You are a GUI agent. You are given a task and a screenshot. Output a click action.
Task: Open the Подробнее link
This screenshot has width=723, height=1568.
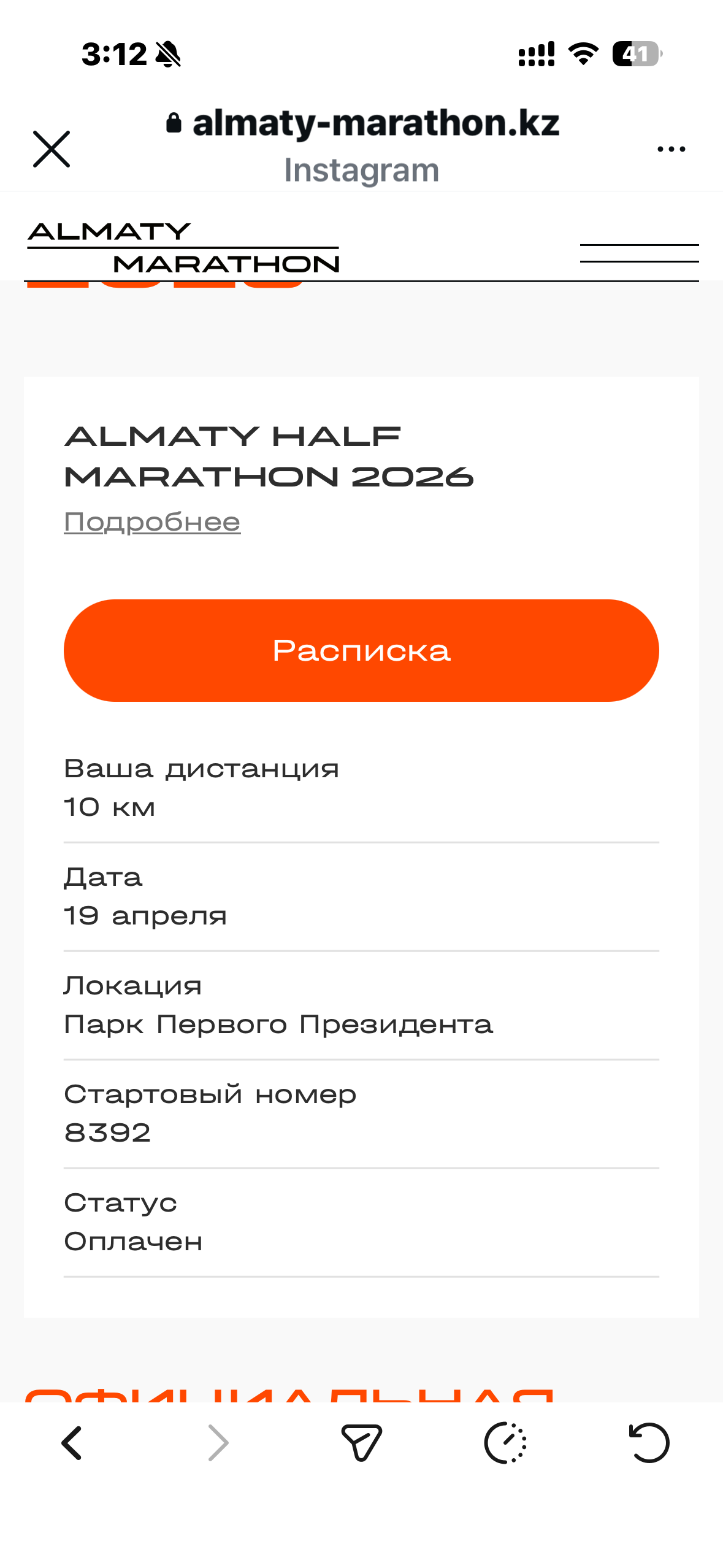click(152, 522)
